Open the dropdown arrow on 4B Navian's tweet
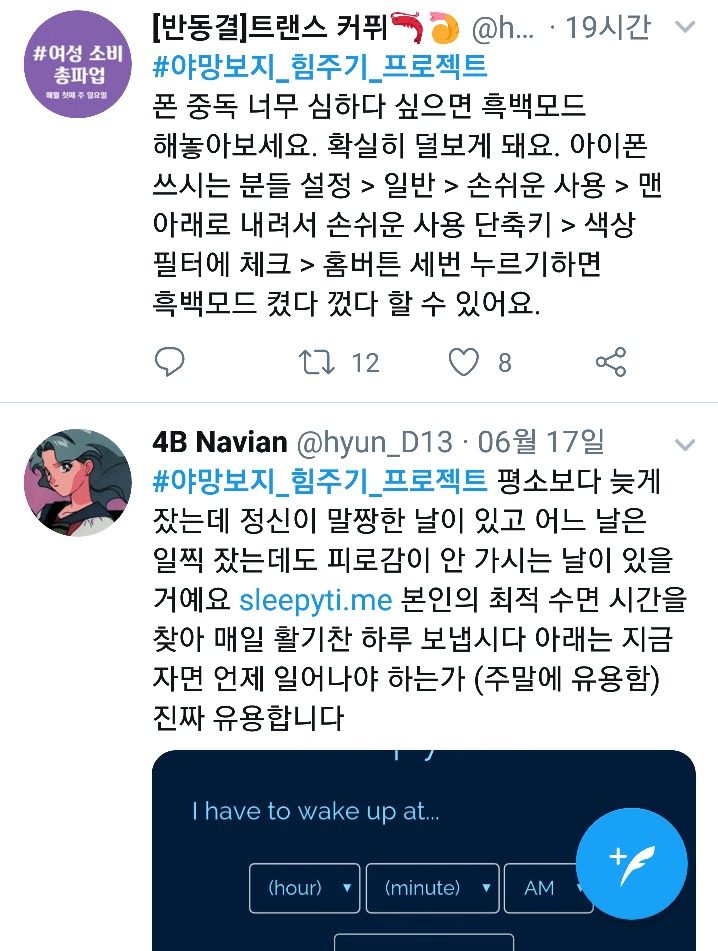Image resolution: width=718 pixels, height=951 pixels. tap(685, 443)
